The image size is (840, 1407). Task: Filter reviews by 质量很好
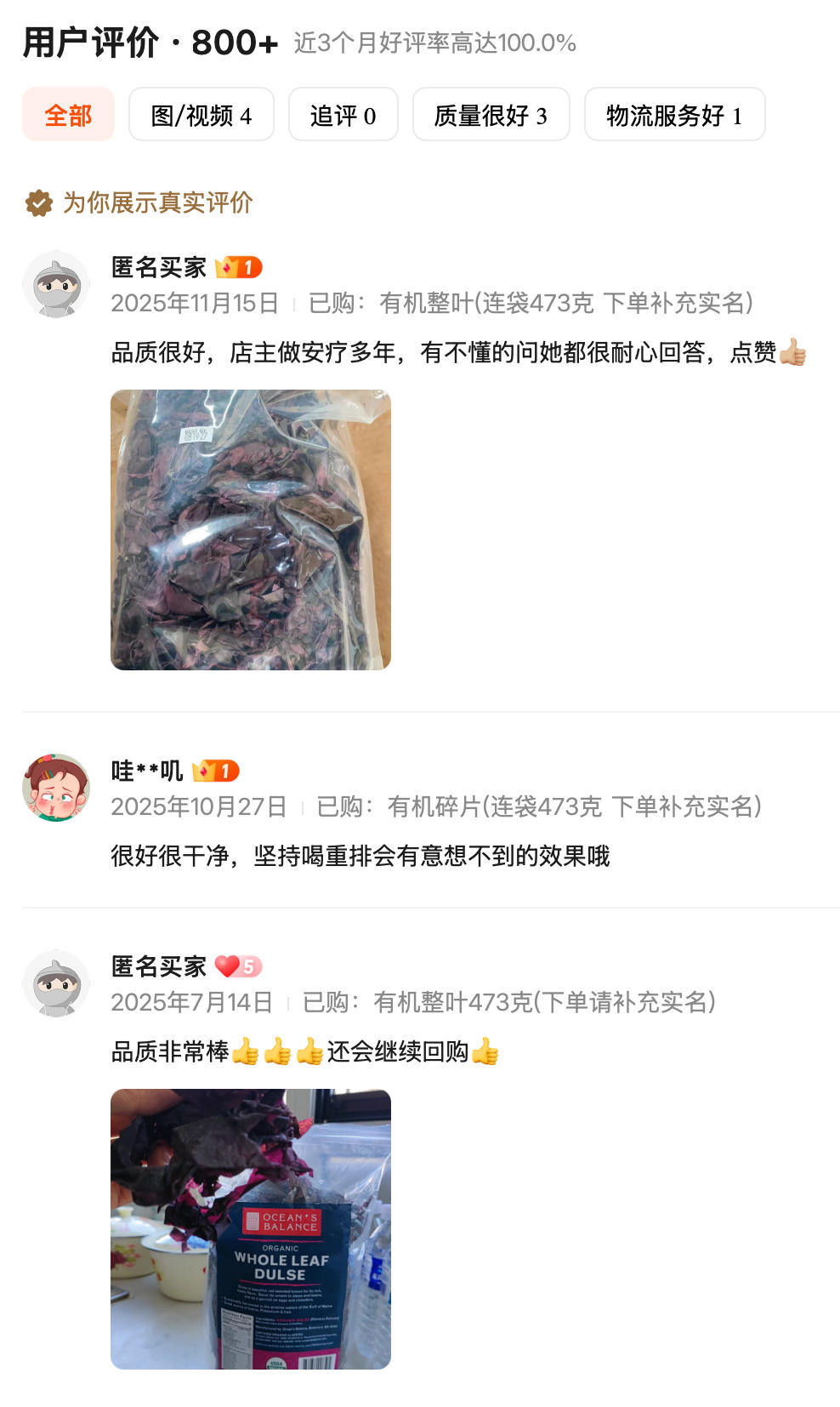point(491,115)
